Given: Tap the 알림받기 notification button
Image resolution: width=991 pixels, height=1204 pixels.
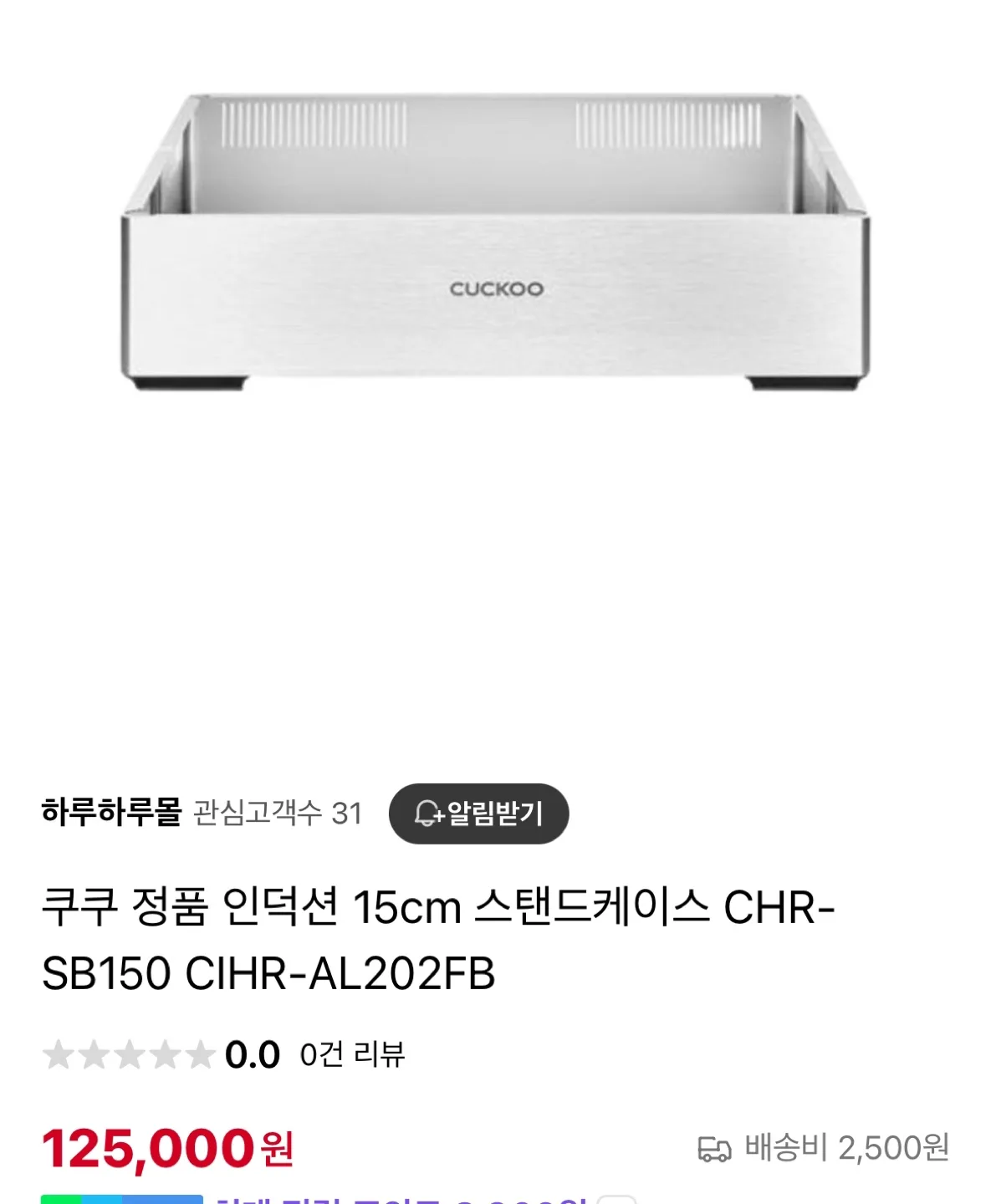Looking at the screenshot, I should pyautogui.click(x=478, y=813).
